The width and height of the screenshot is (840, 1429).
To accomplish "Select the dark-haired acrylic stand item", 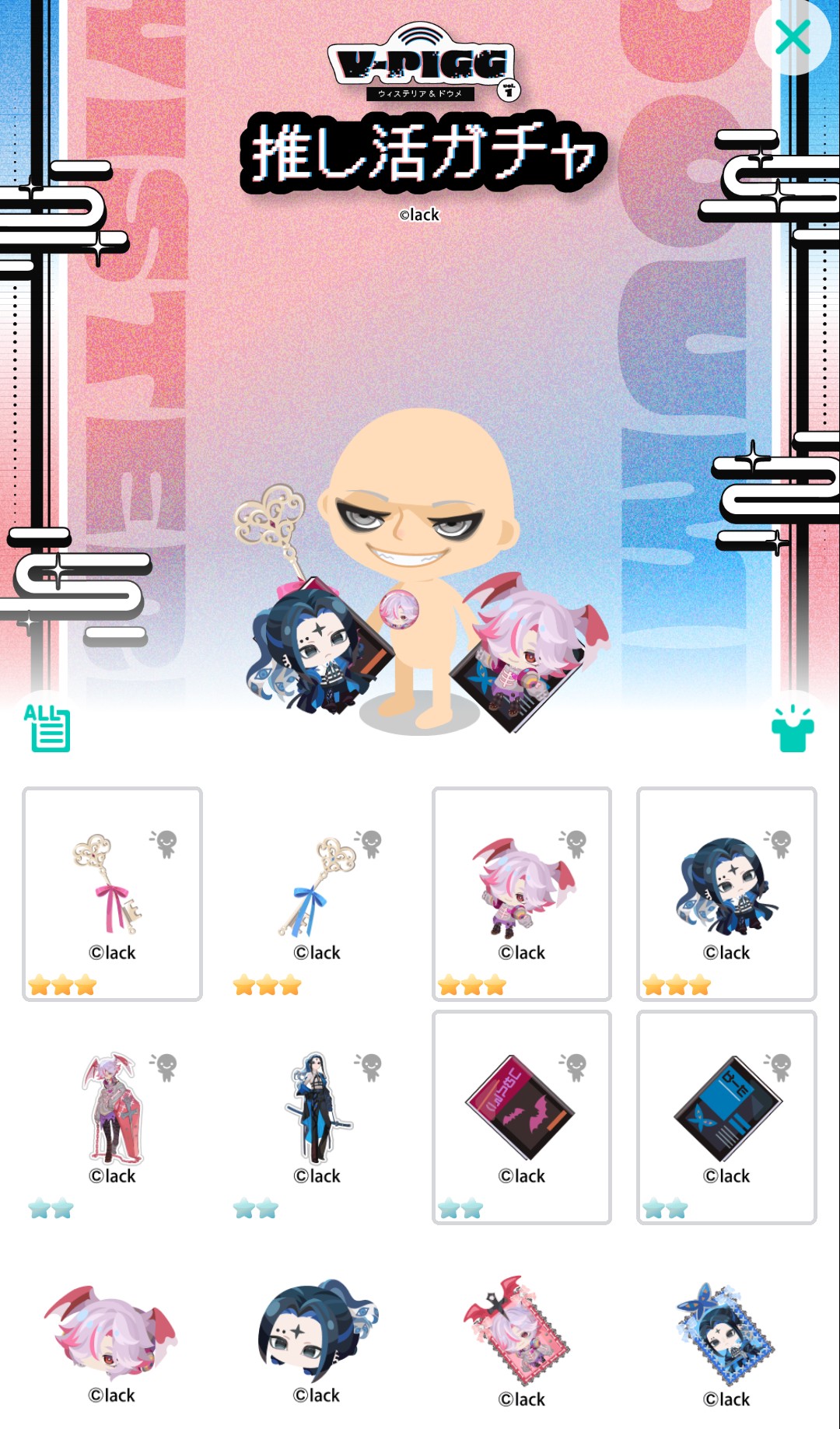I will click(x=317, y=1116).
